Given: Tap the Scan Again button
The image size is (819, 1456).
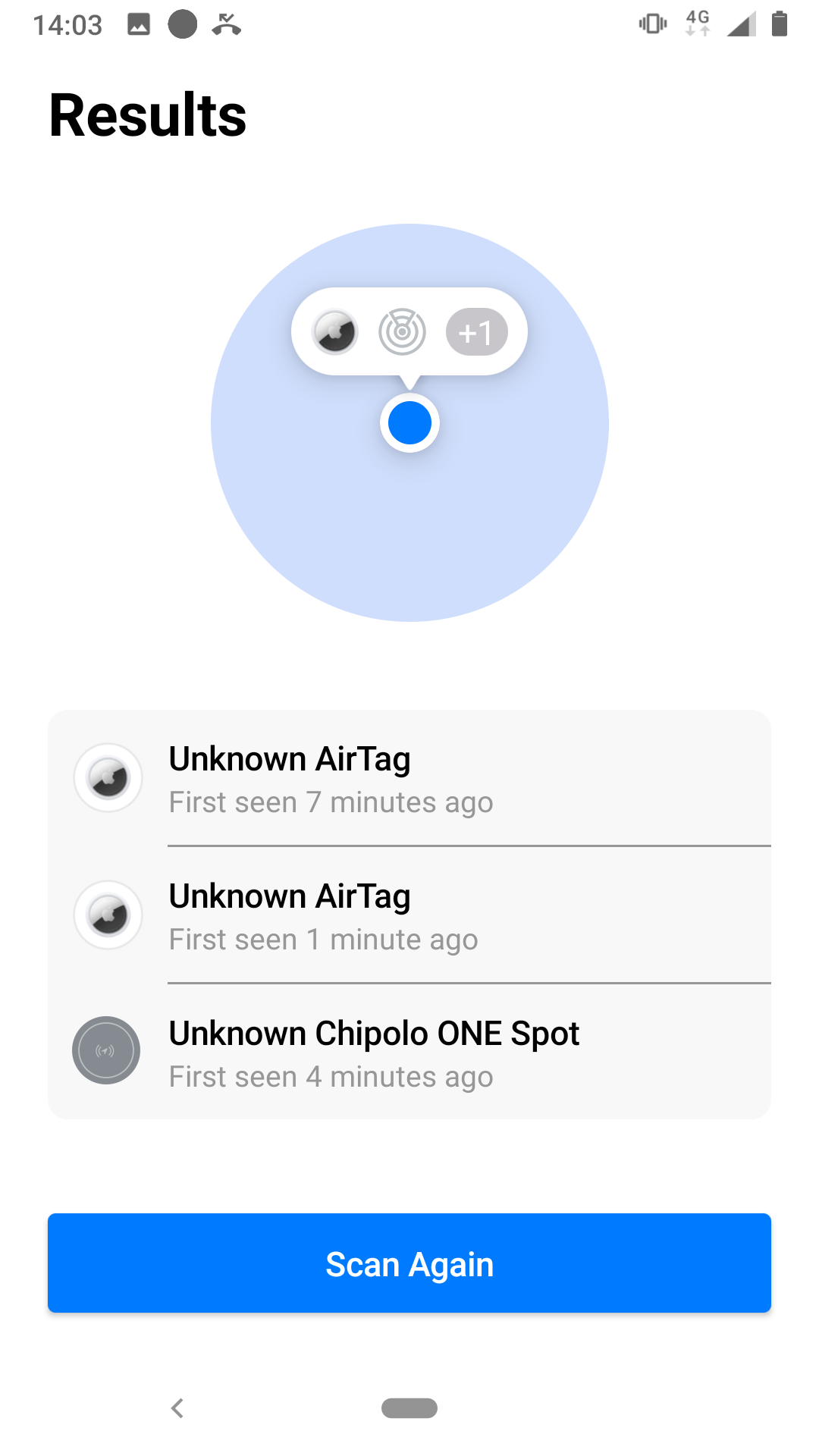Looking at the screenshot, I should [409, 1263].
